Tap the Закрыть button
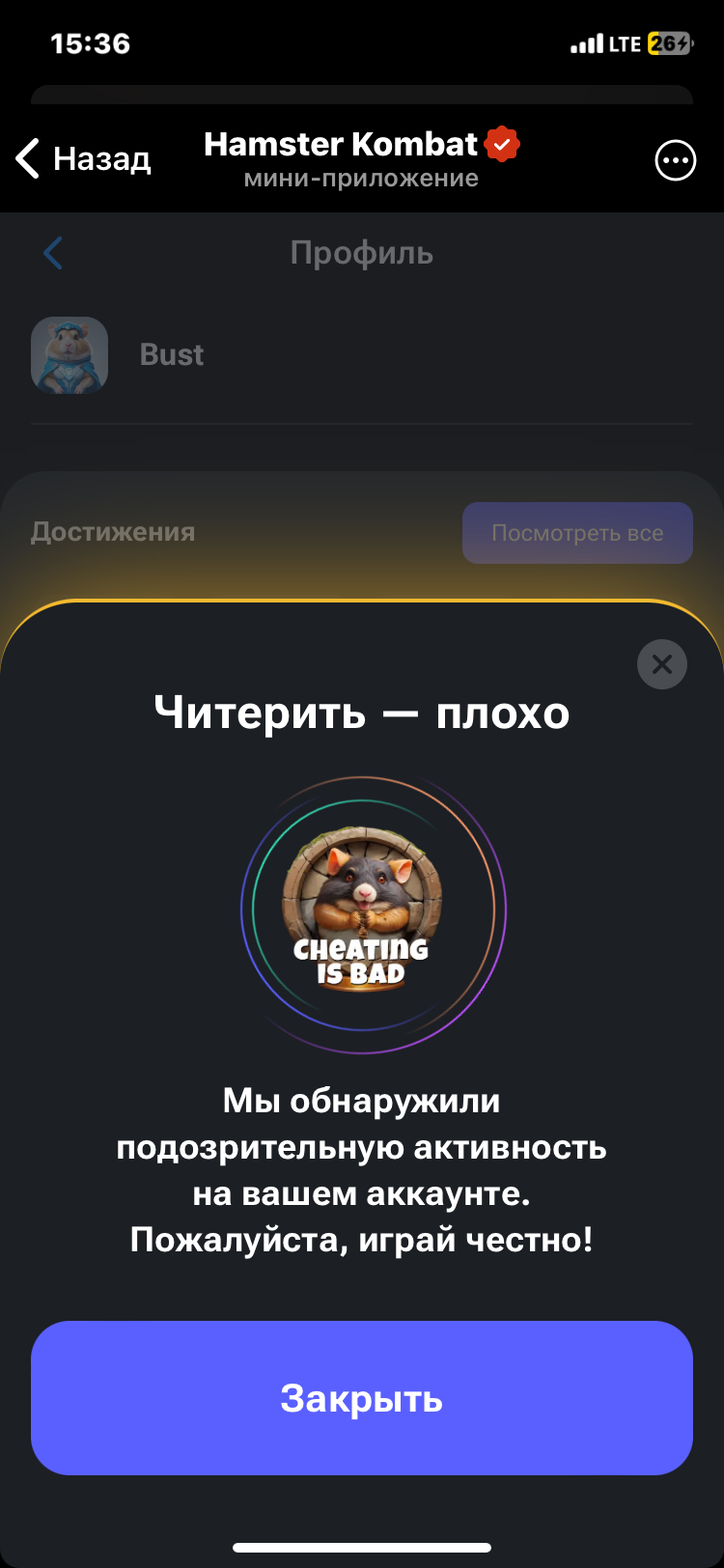 click(361, 1397)
